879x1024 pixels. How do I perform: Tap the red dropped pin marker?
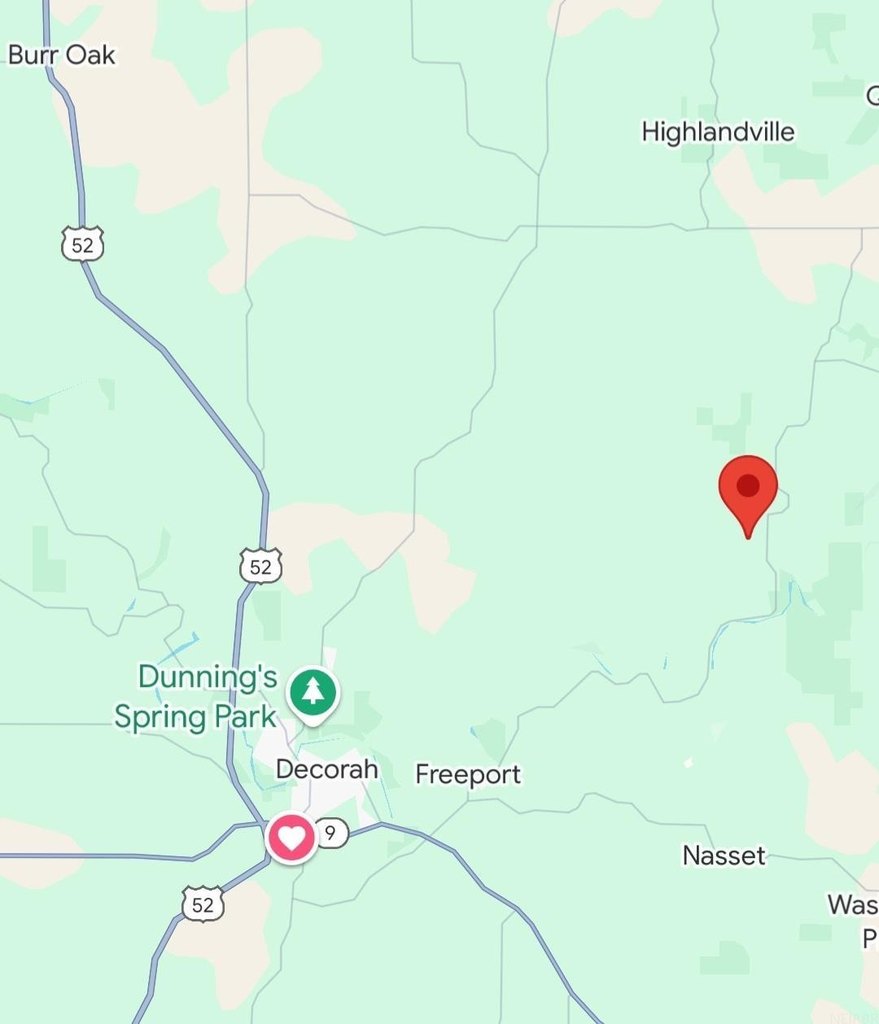pyautogui.click(x=748, y=490)
